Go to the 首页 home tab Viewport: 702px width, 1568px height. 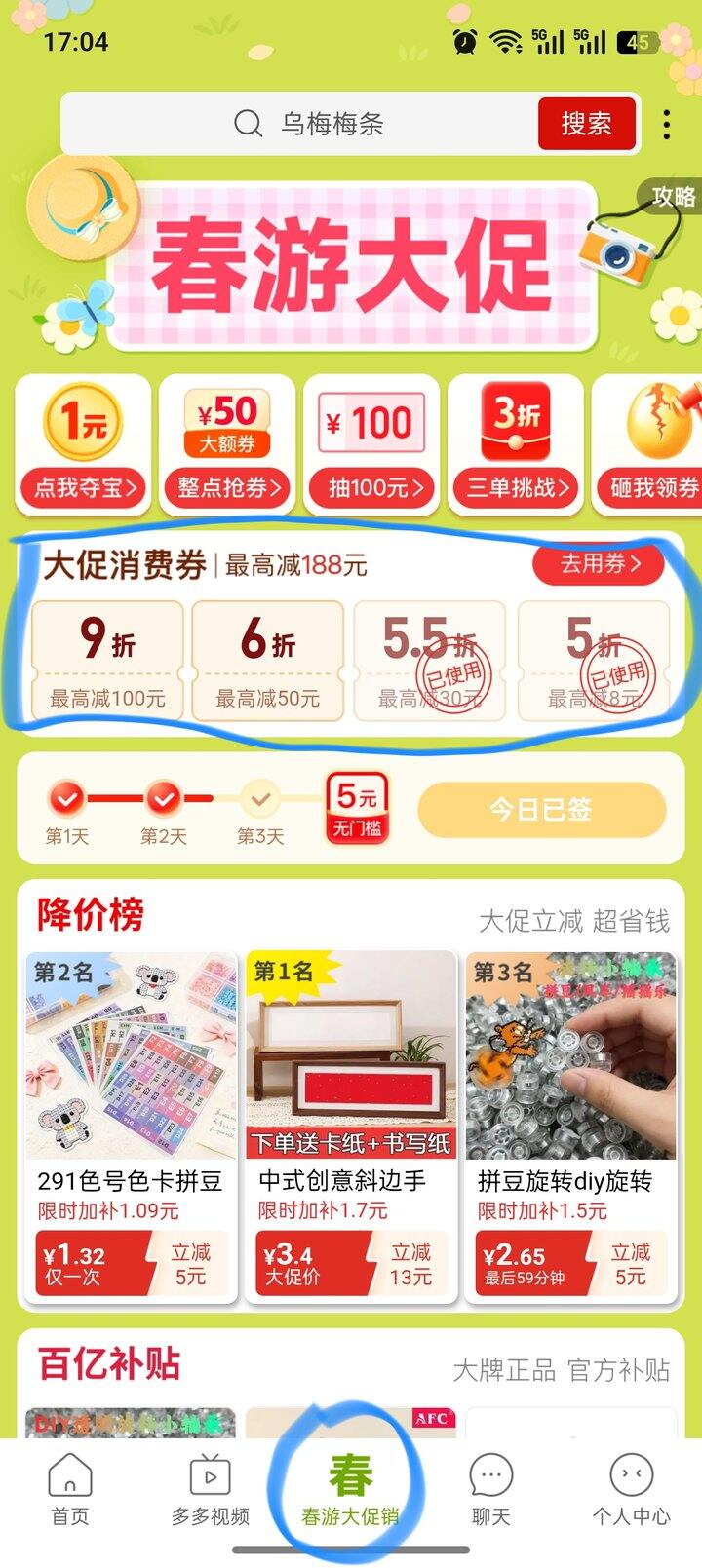[70, 1490]
